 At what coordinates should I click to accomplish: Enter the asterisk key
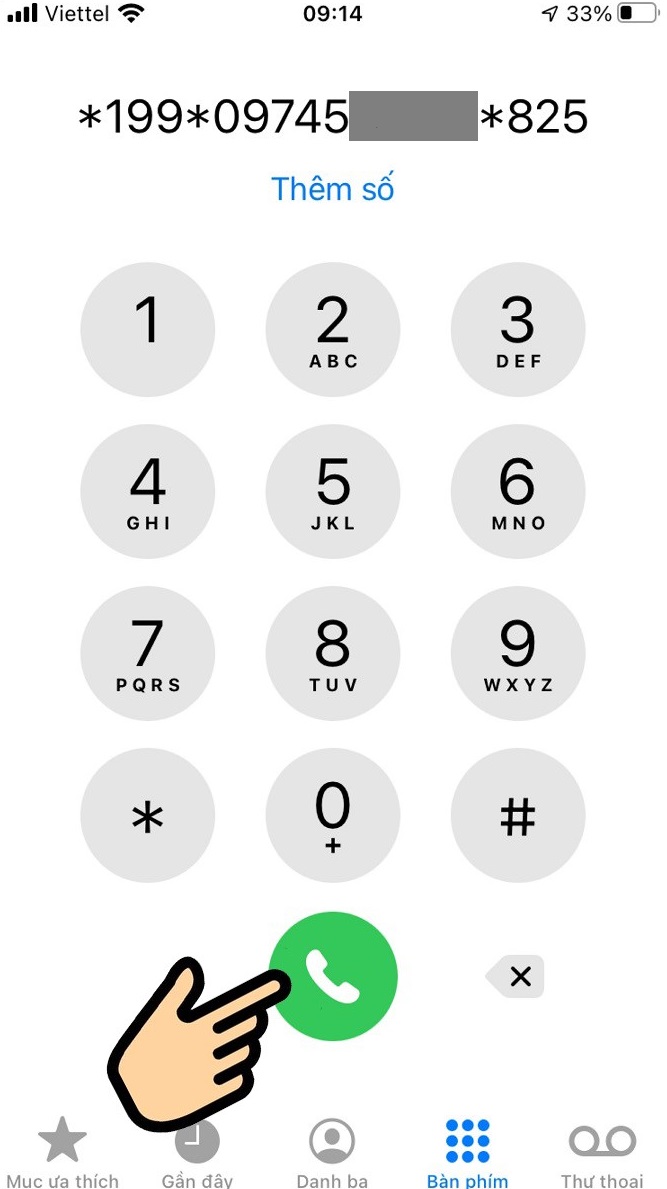coord(147,815)
